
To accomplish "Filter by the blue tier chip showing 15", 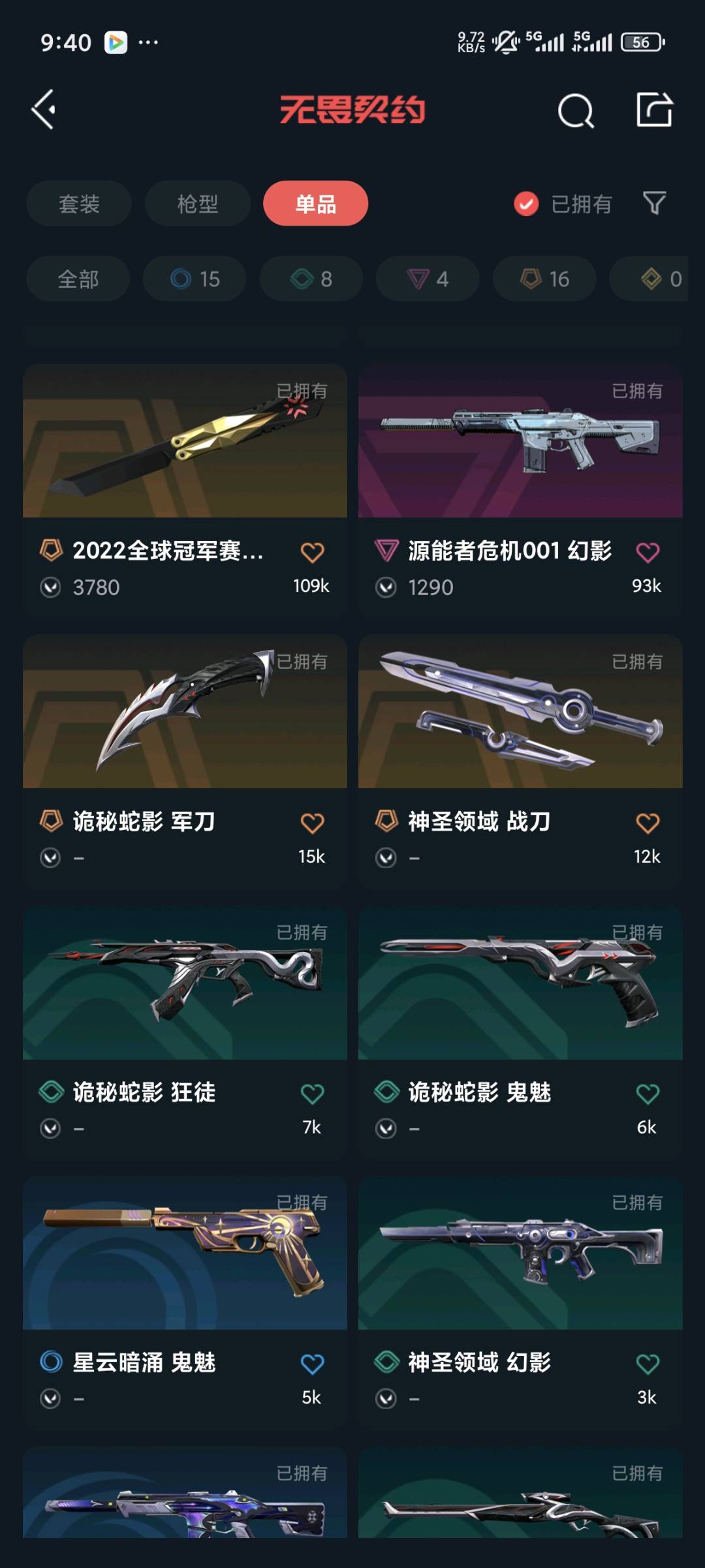I will (195, 279).
